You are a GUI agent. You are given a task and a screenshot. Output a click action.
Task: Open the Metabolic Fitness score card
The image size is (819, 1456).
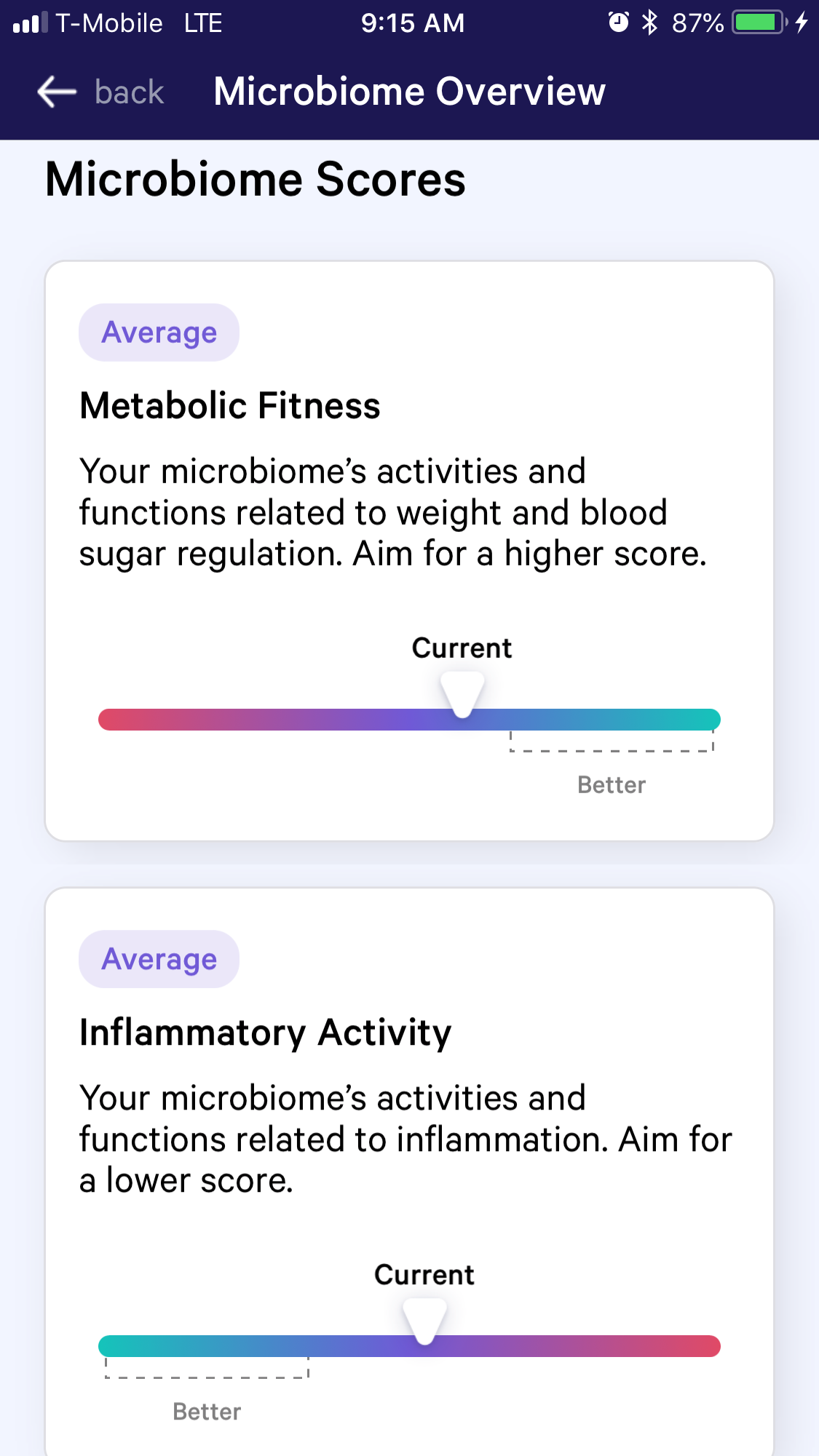point(409,551)
